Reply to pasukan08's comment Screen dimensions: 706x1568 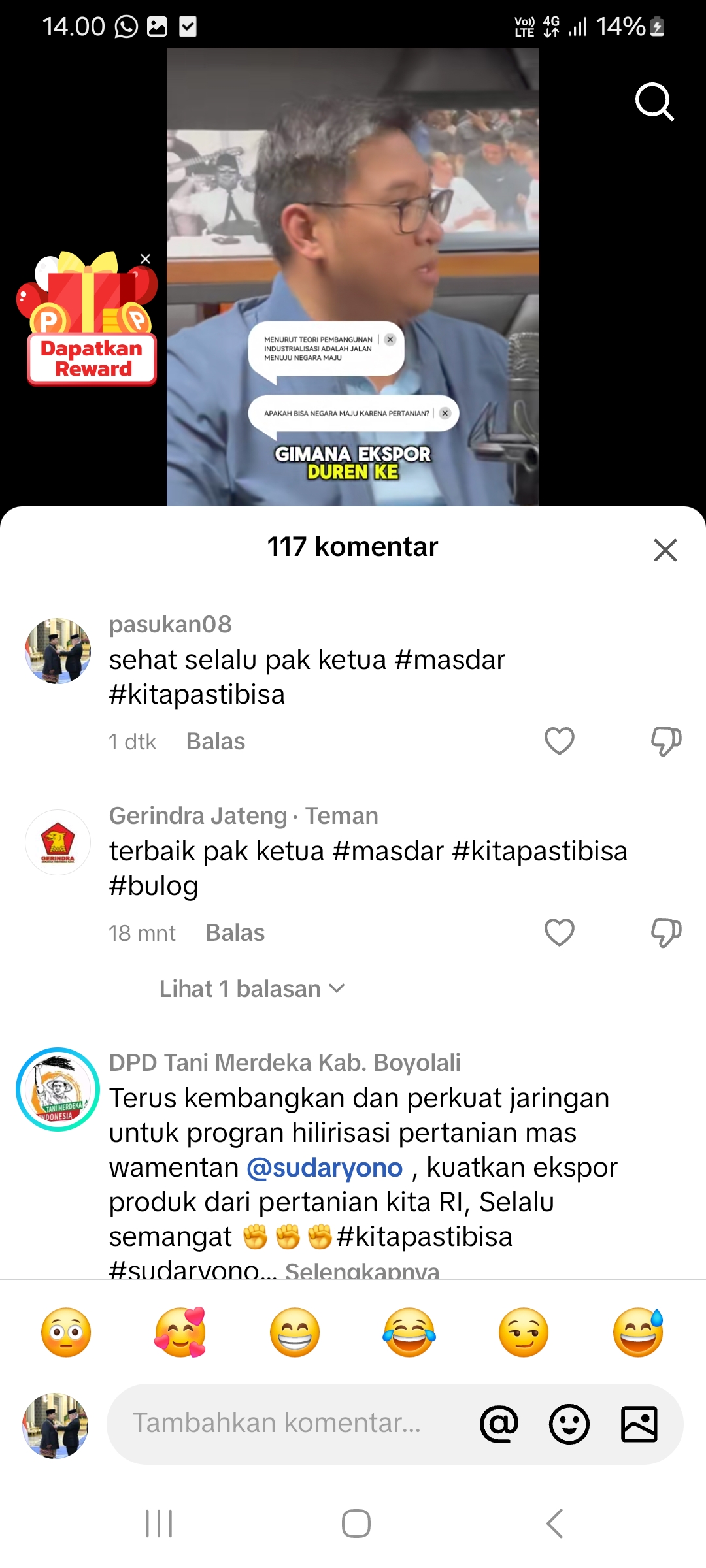click(x=215, y=742)
